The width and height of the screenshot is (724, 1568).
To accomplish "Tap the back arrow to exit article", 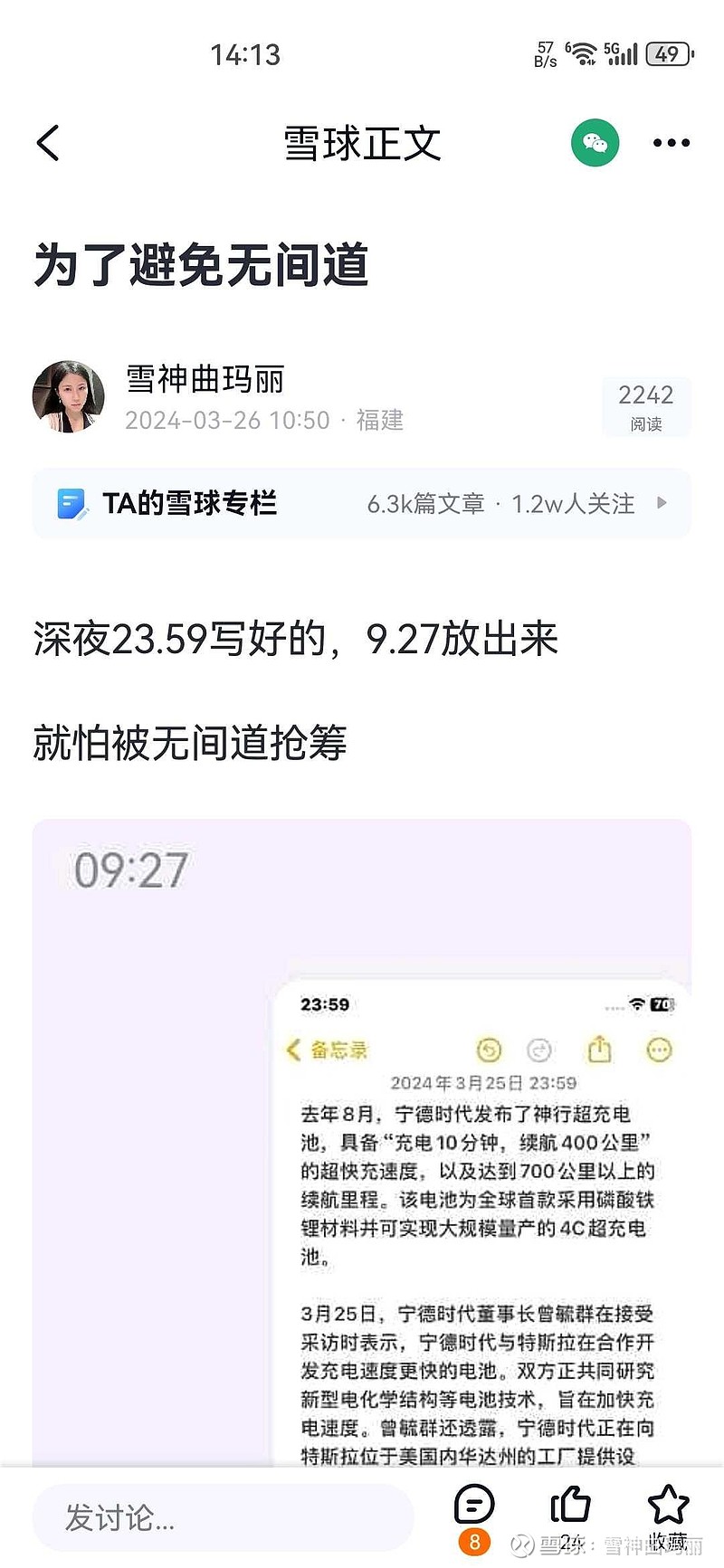I will tap(48, 142).
